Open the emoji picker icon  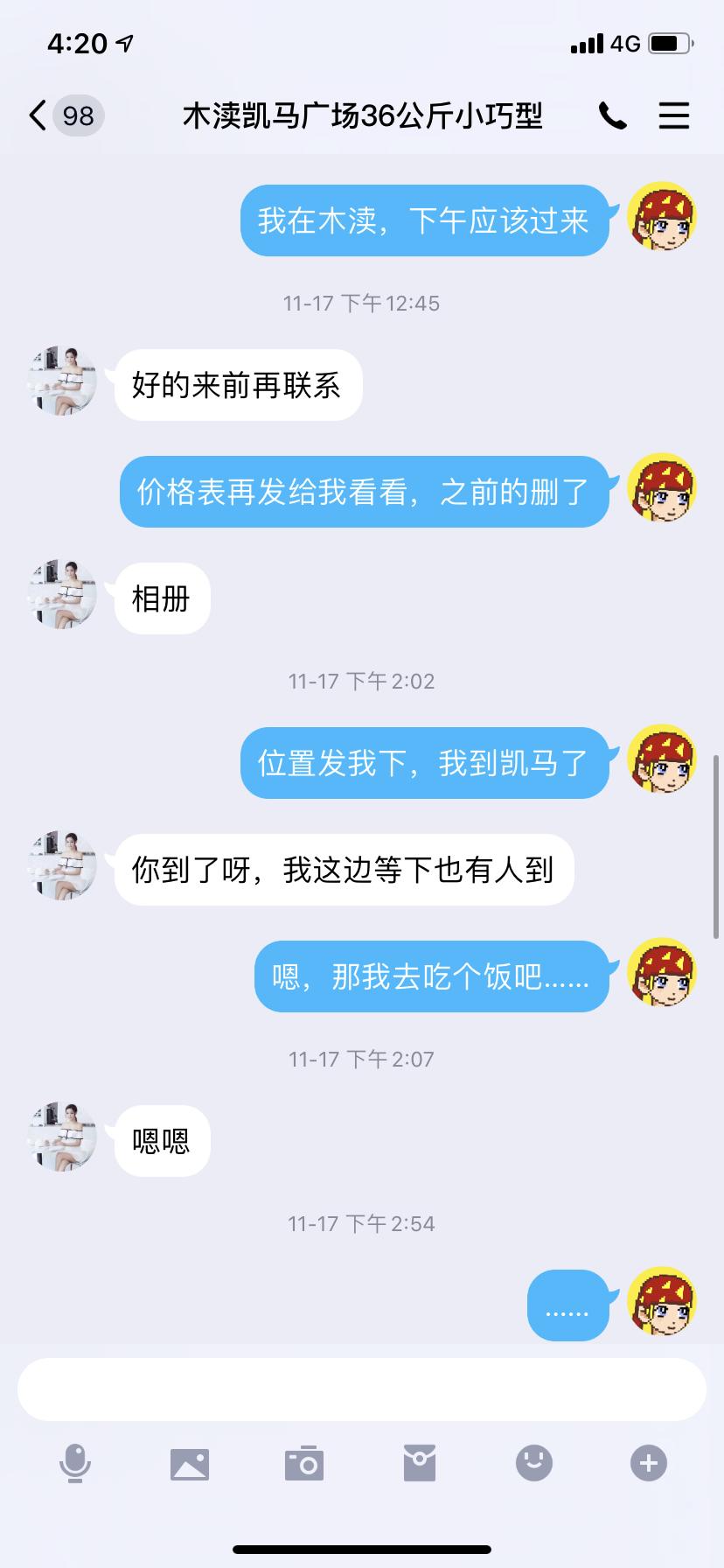pyautogui.click(x=534, y=1465)
